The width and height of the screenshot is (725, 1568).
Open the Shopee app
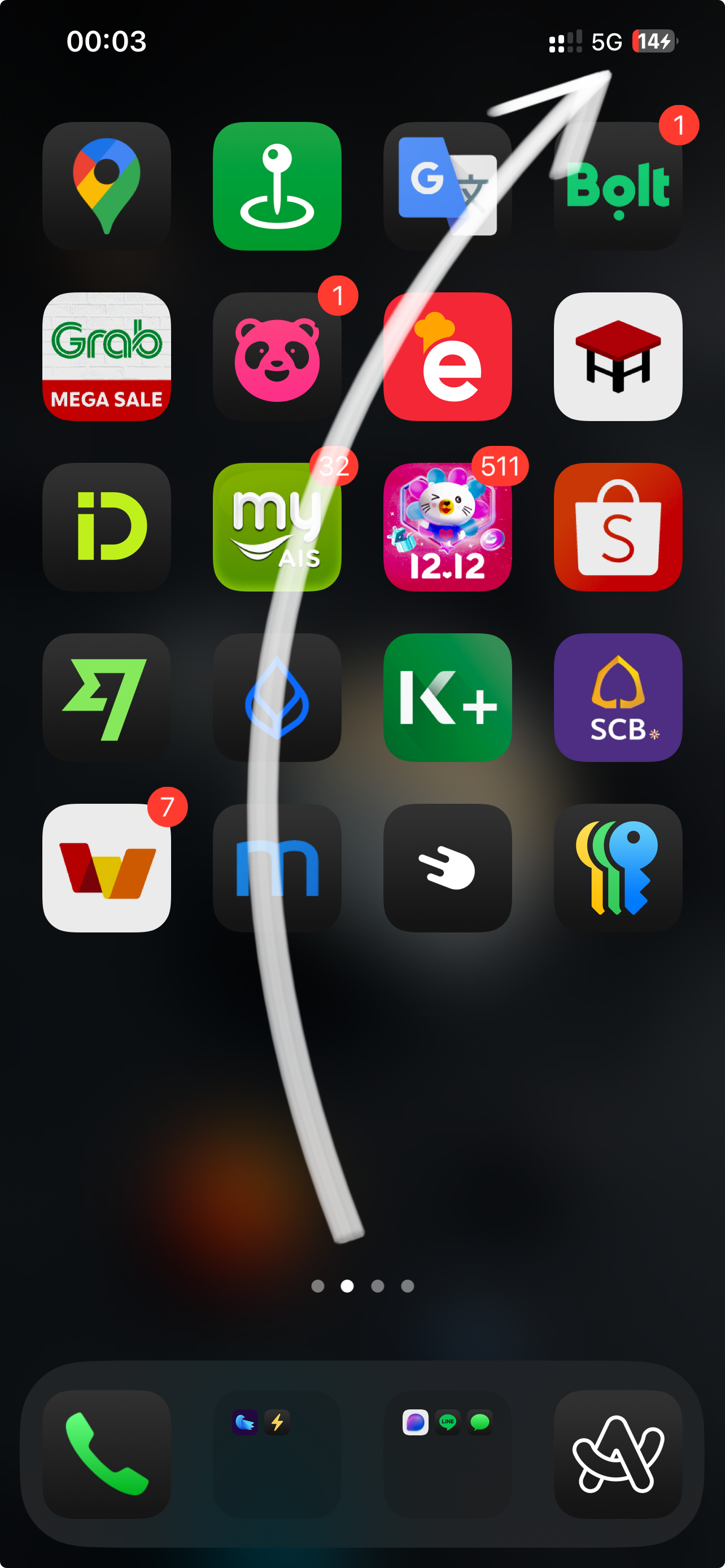tap(618, 527)
